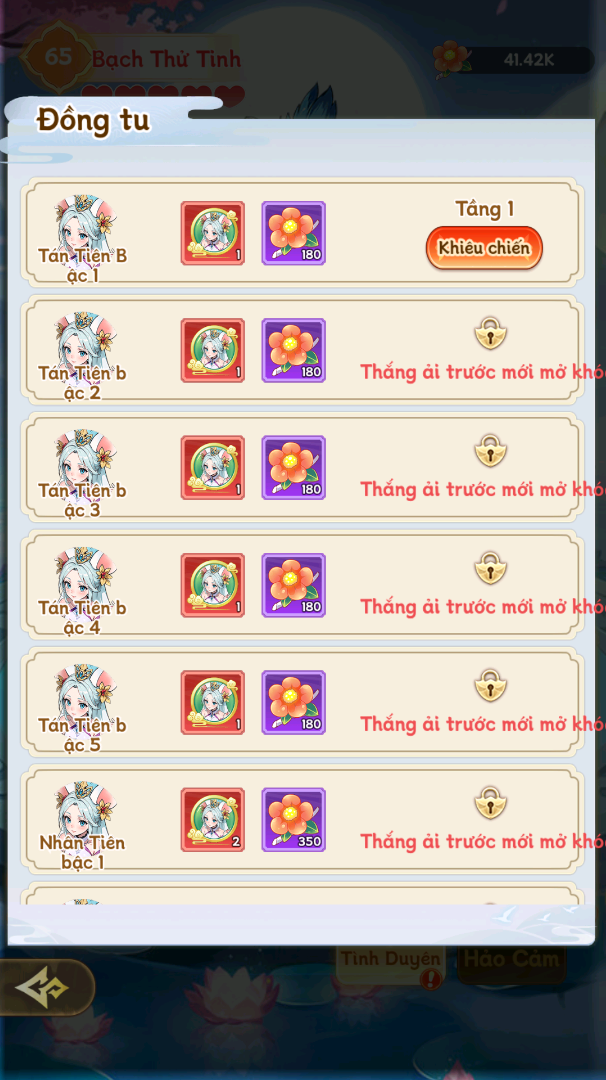View character shard reward of Nhân Tiên bậc 1
Screen dimensions: 606x1080
click(212, 819)
